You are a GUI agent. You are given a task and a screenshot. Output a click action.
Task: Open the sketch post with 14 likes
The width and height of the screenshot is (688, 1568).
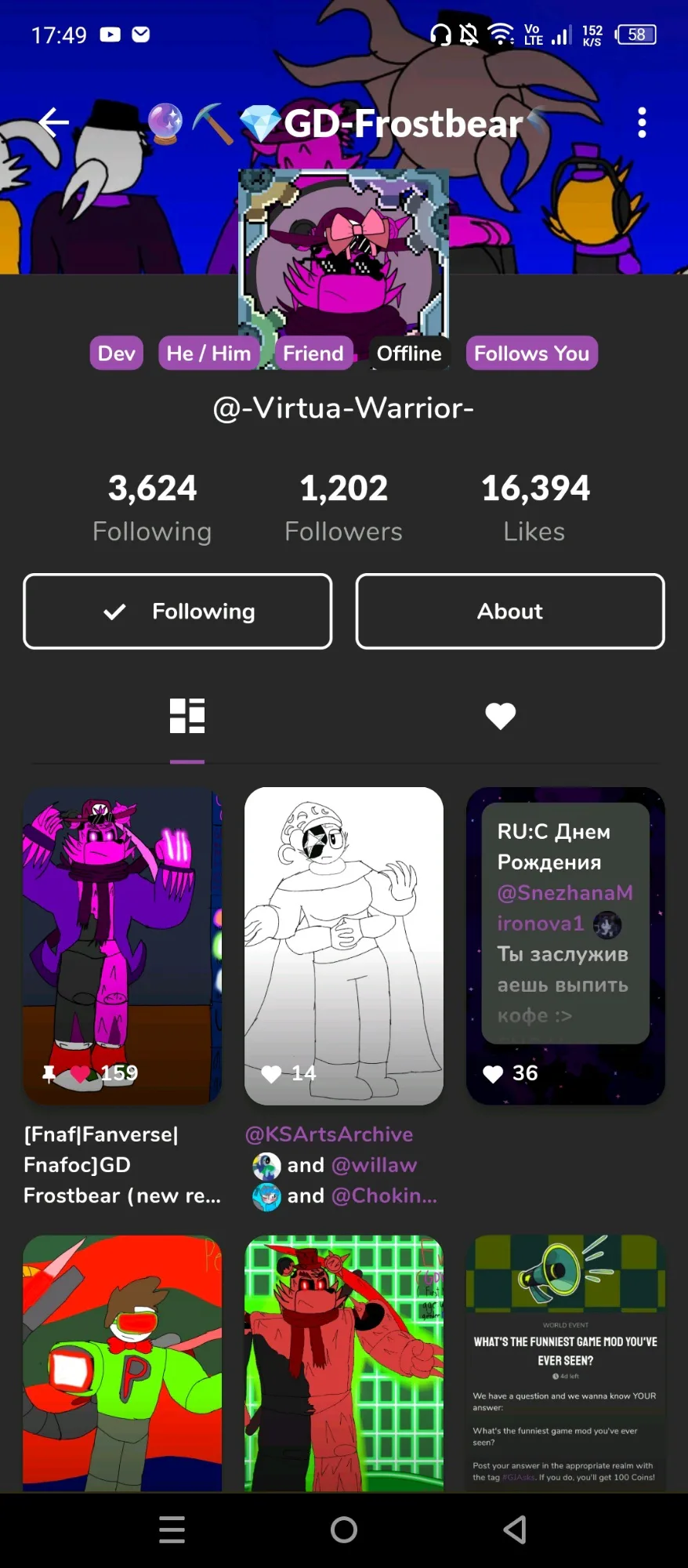pos(344,946)
